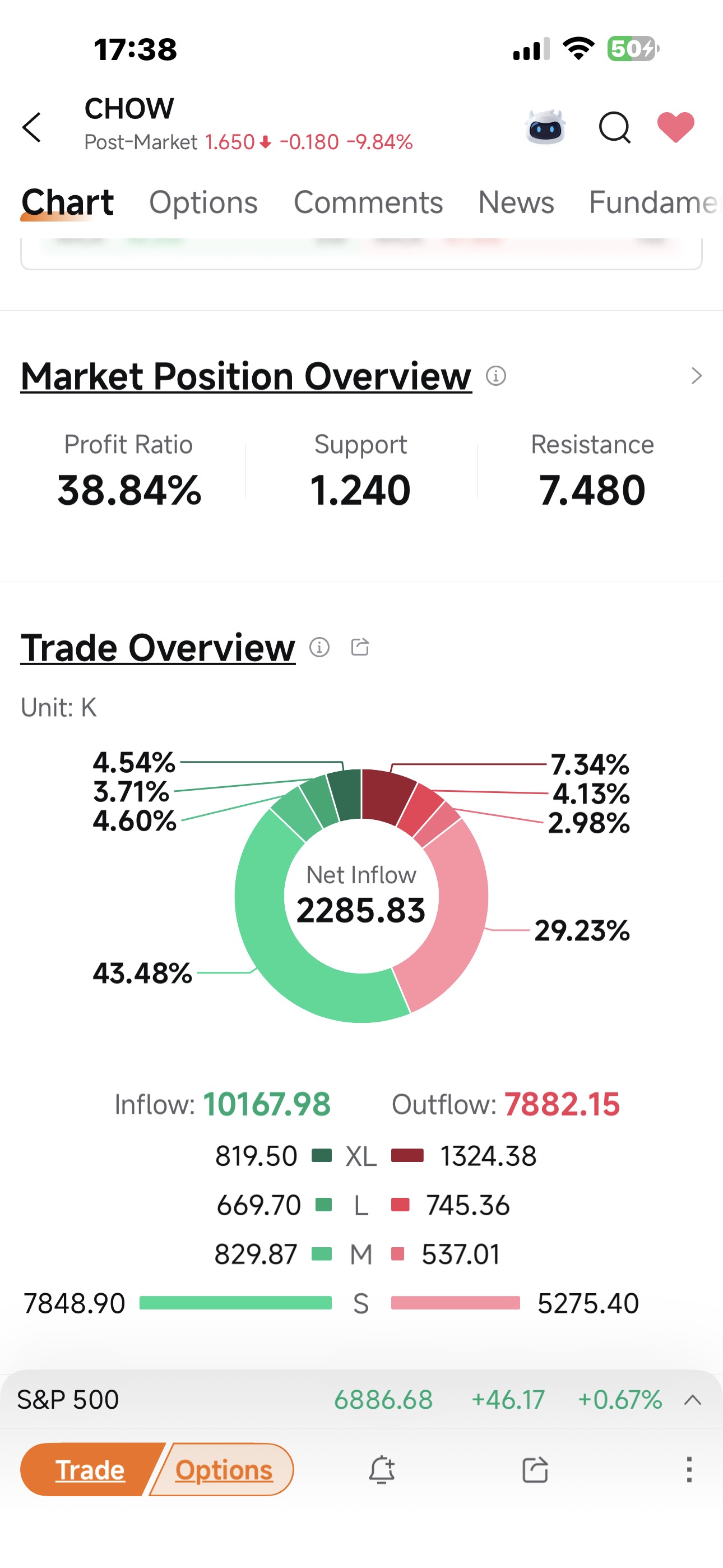Remove CHOW from favorites via heart
Screen dimensions: 723x1568
(675, 127)
